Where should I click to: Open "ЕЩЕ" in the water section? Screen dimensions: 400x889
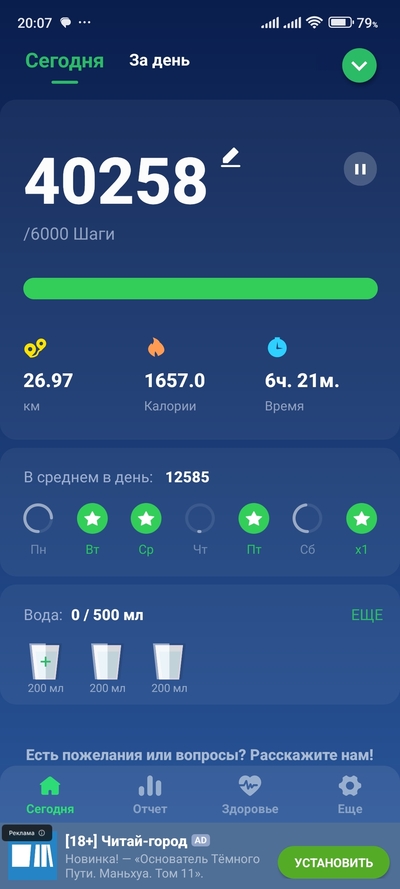point(367,615)
